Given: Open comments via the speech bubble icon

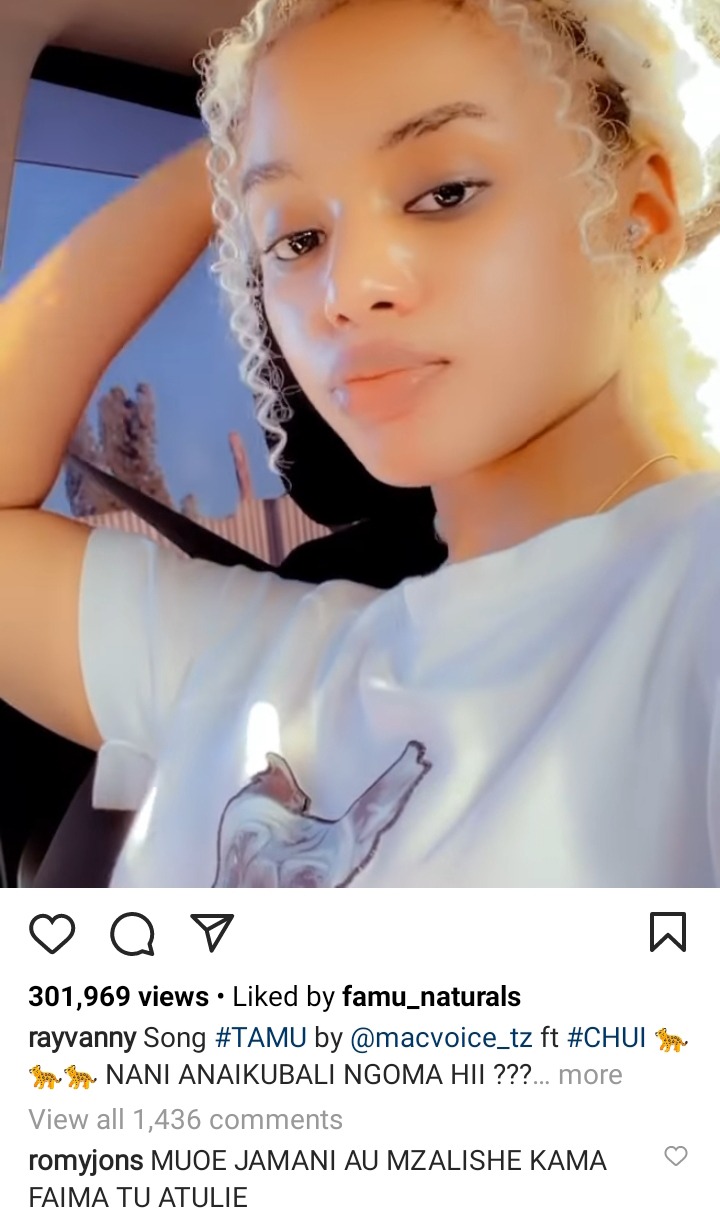Looking at the screenshot, I should click(132, 934).
